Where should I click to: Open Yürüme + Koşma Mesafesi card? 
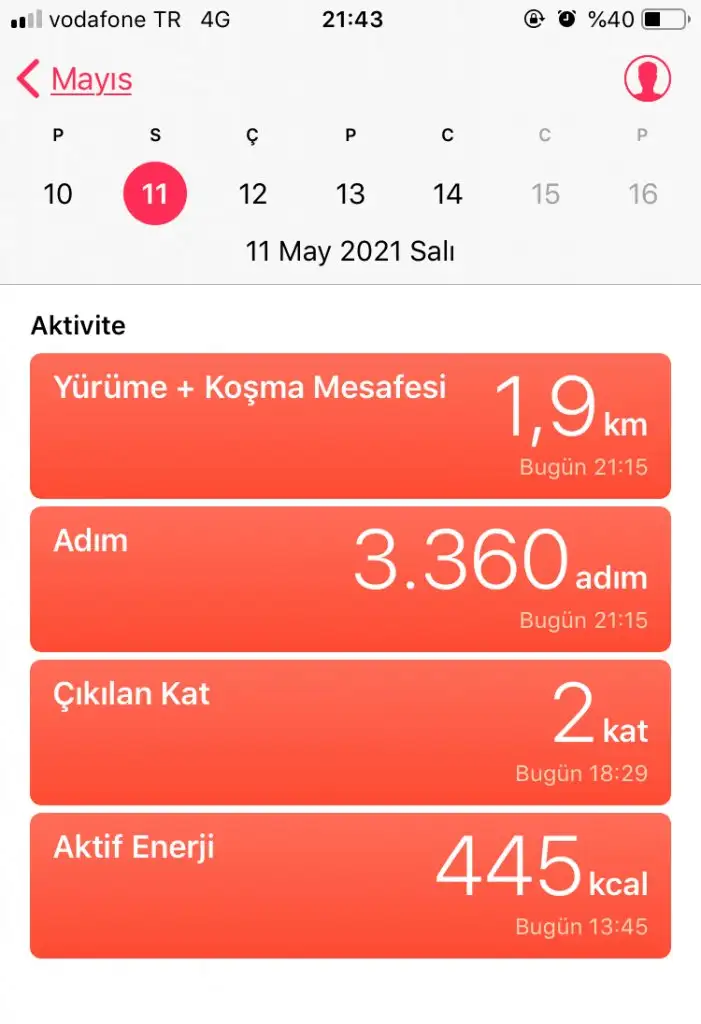pyautogui.click(x=350, y=425)
